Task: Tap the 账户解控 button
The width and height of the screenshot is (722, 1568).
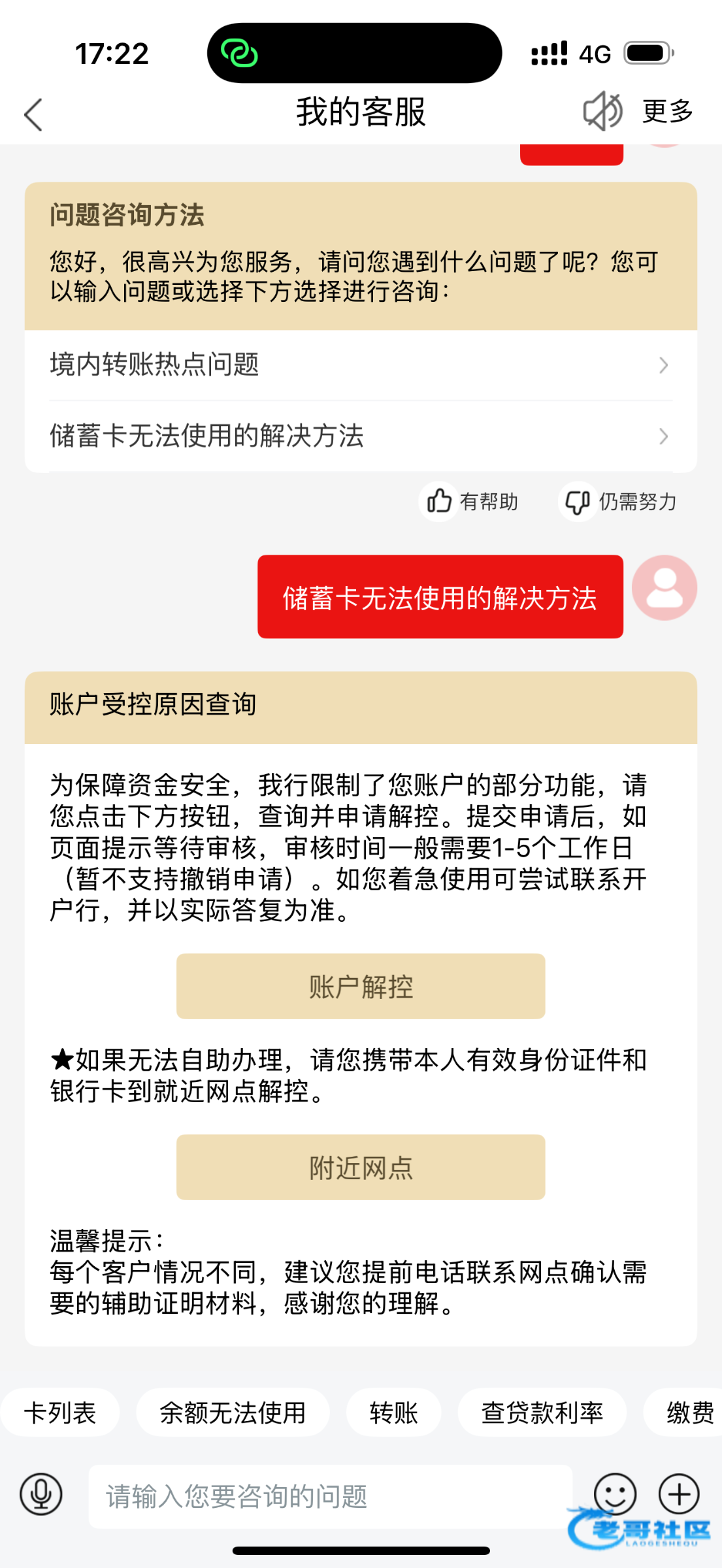Action: click(x=361, y=987)
